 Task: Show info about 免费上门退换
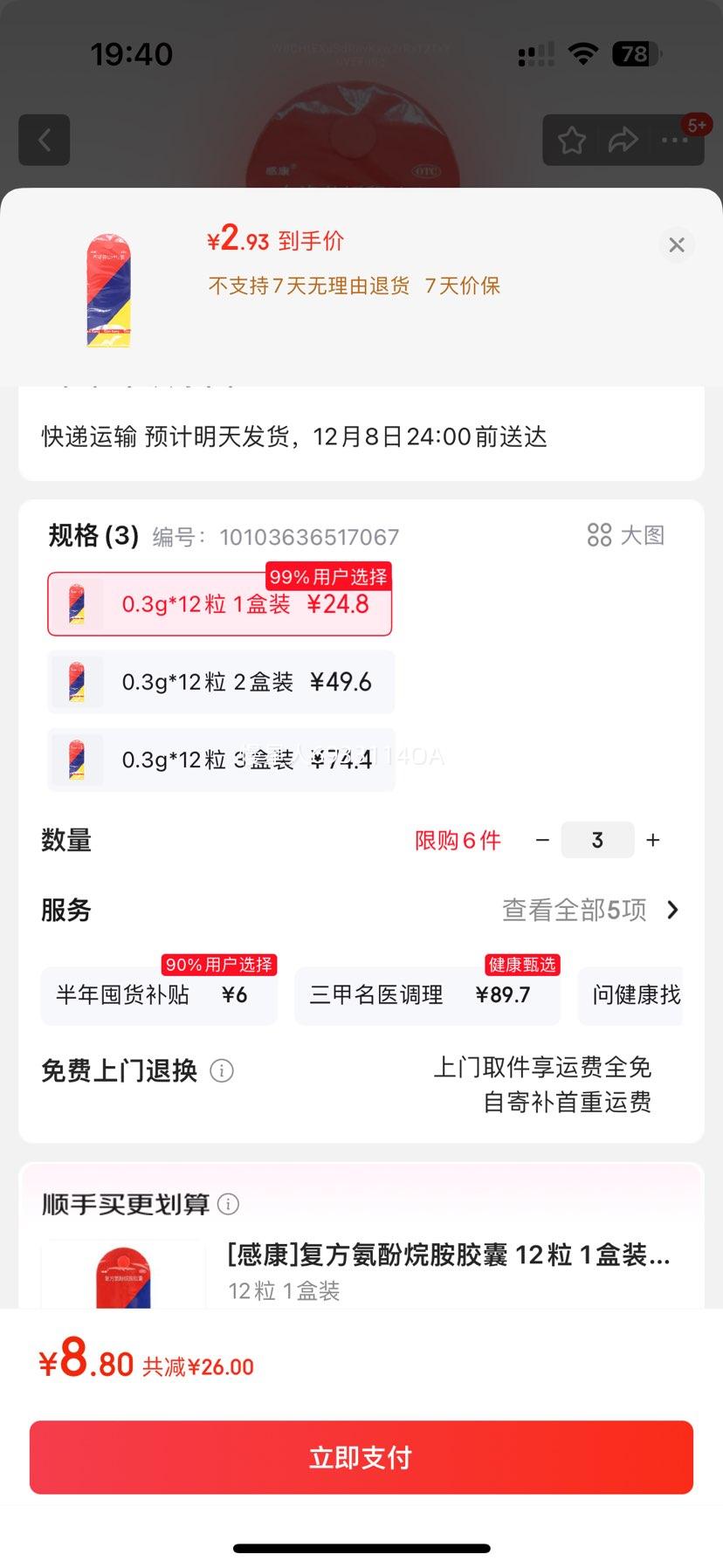tap(222, 1070)
